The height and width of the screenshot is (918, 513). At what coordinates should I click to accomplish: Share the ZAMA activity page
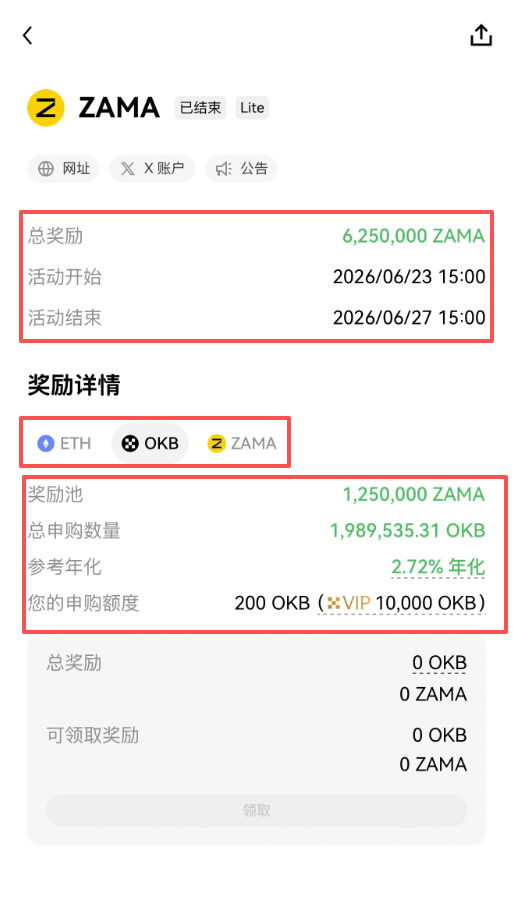481,35
